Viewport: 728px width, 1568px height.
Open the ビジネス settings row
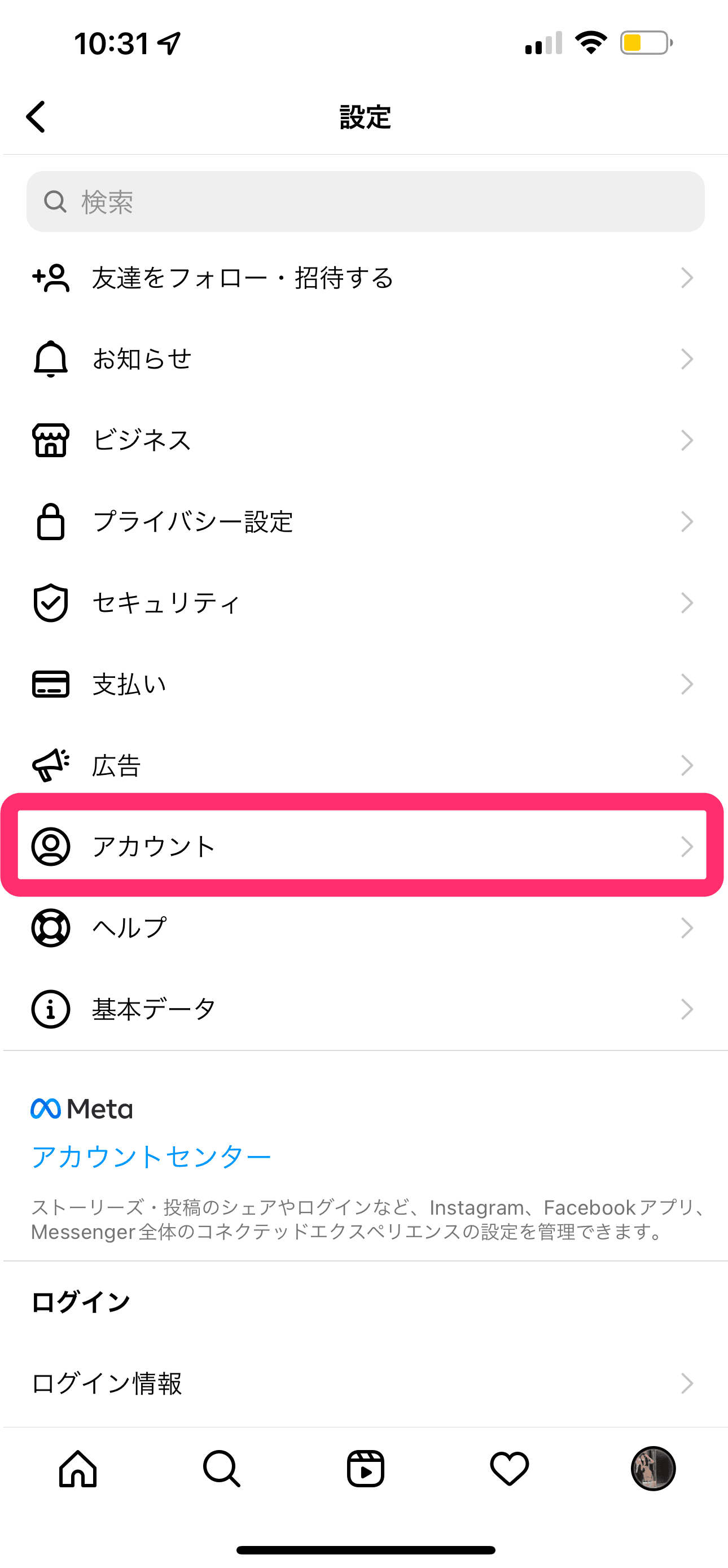(364, 440)
